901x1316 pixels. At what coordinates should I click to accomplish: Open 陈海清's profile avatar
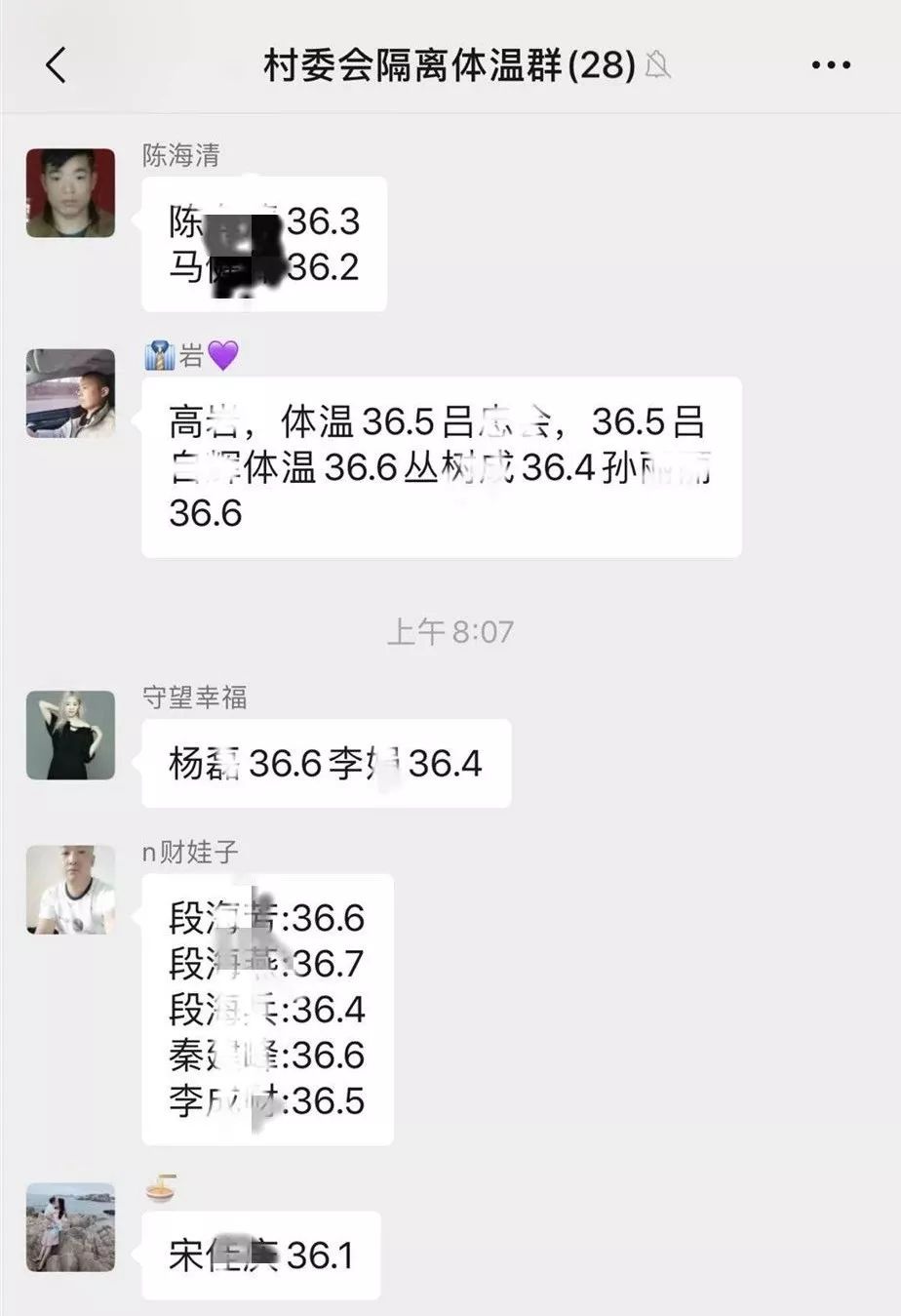pyautogui.click(x=70, y=193)
